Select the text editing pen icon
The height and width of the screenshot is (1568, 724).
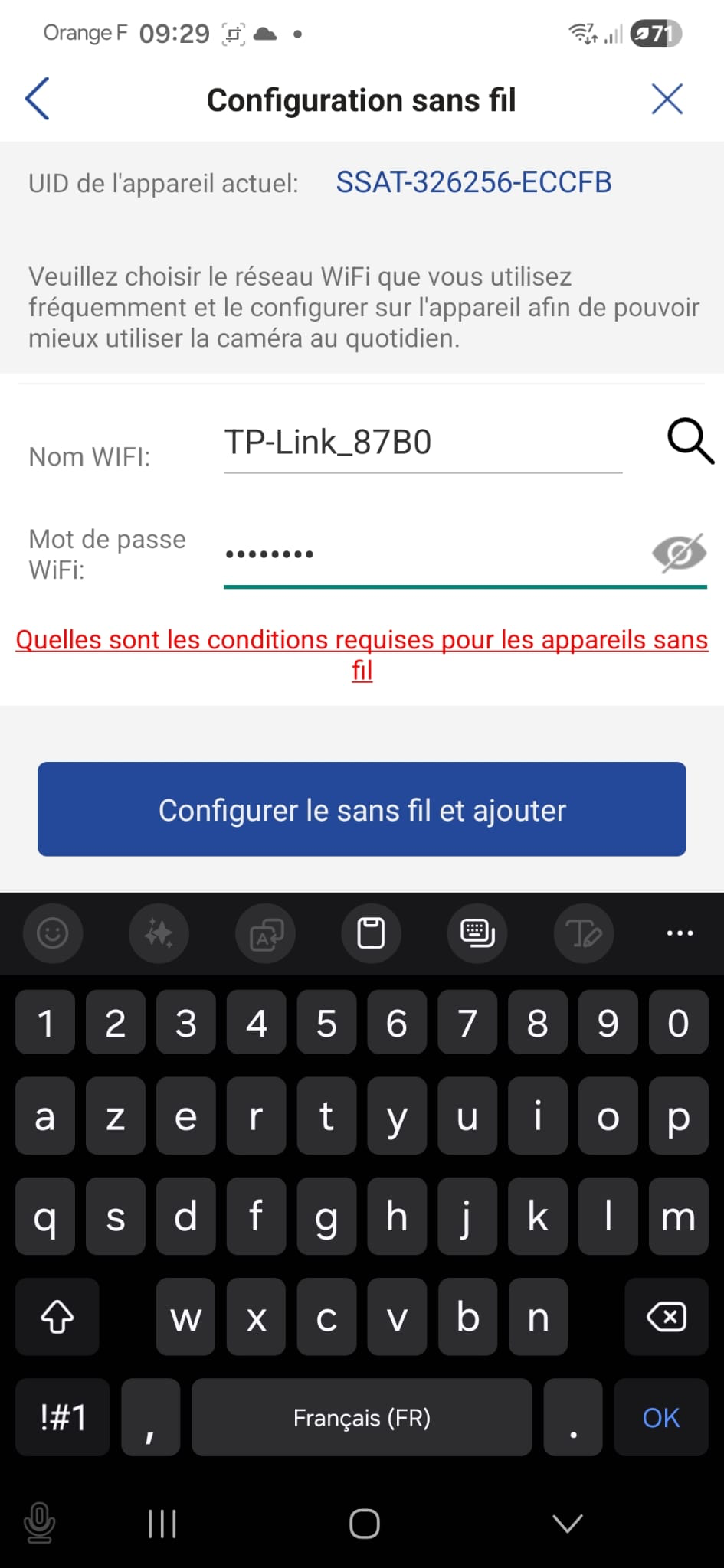tap(583, 933)
